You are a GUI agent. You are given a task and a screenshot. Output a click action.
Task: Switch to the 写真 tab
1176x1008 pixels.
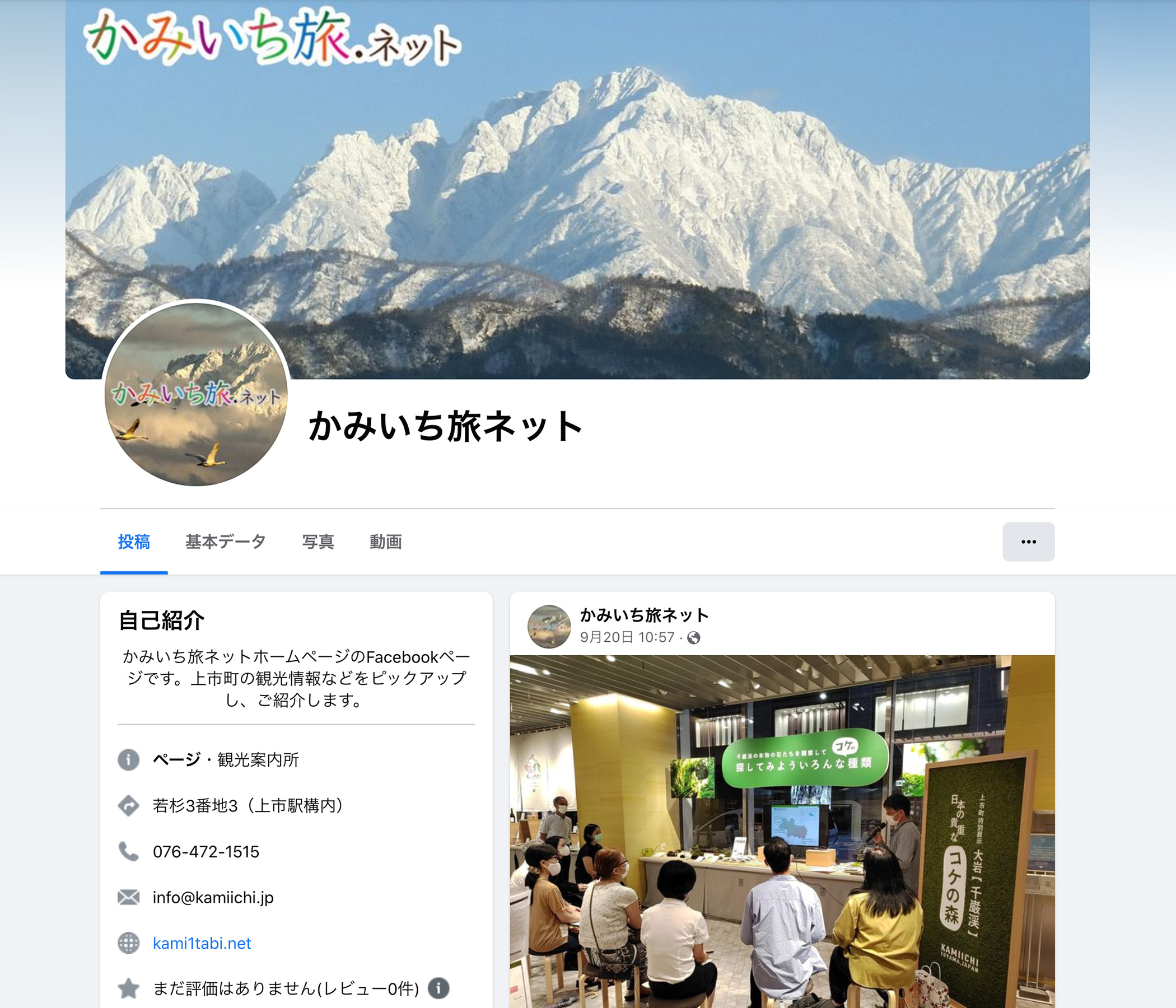click(x=318, y=542)
